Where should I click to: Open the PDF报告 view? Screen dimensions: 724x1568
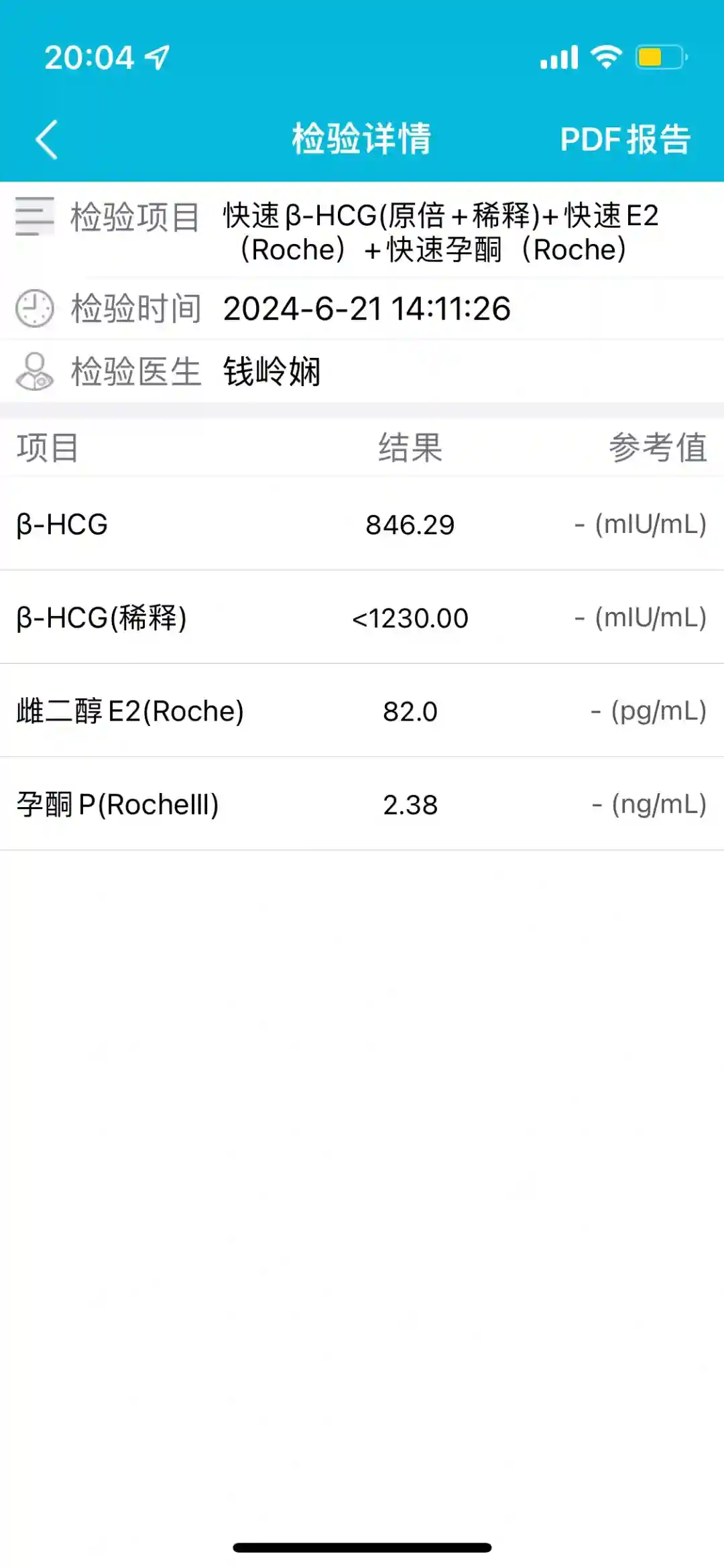click(x=625, y=139)
